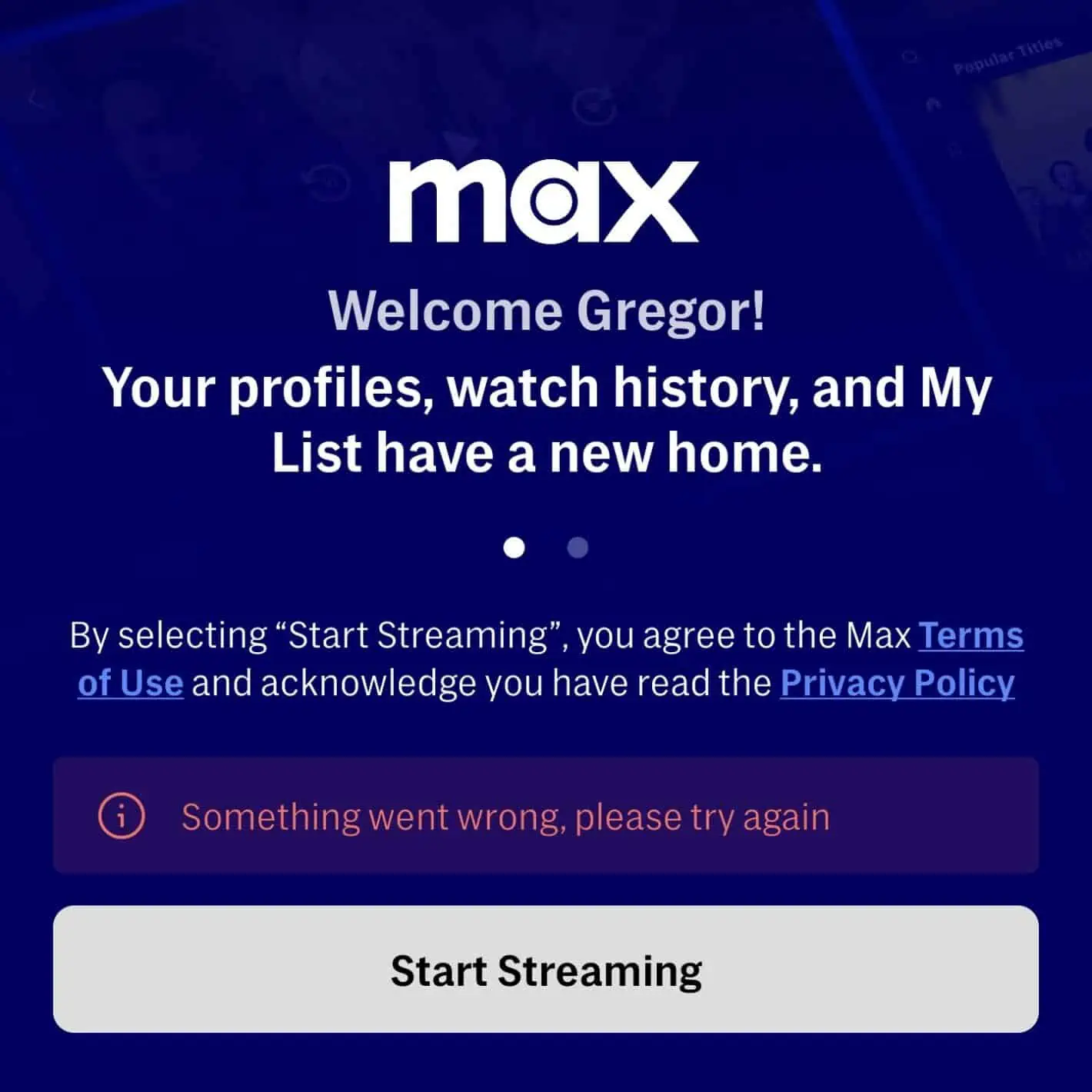The height and width of the screenshot is (1092, 1092).
Task: Open the Privacy Policy link
Action: pos(897,683)
